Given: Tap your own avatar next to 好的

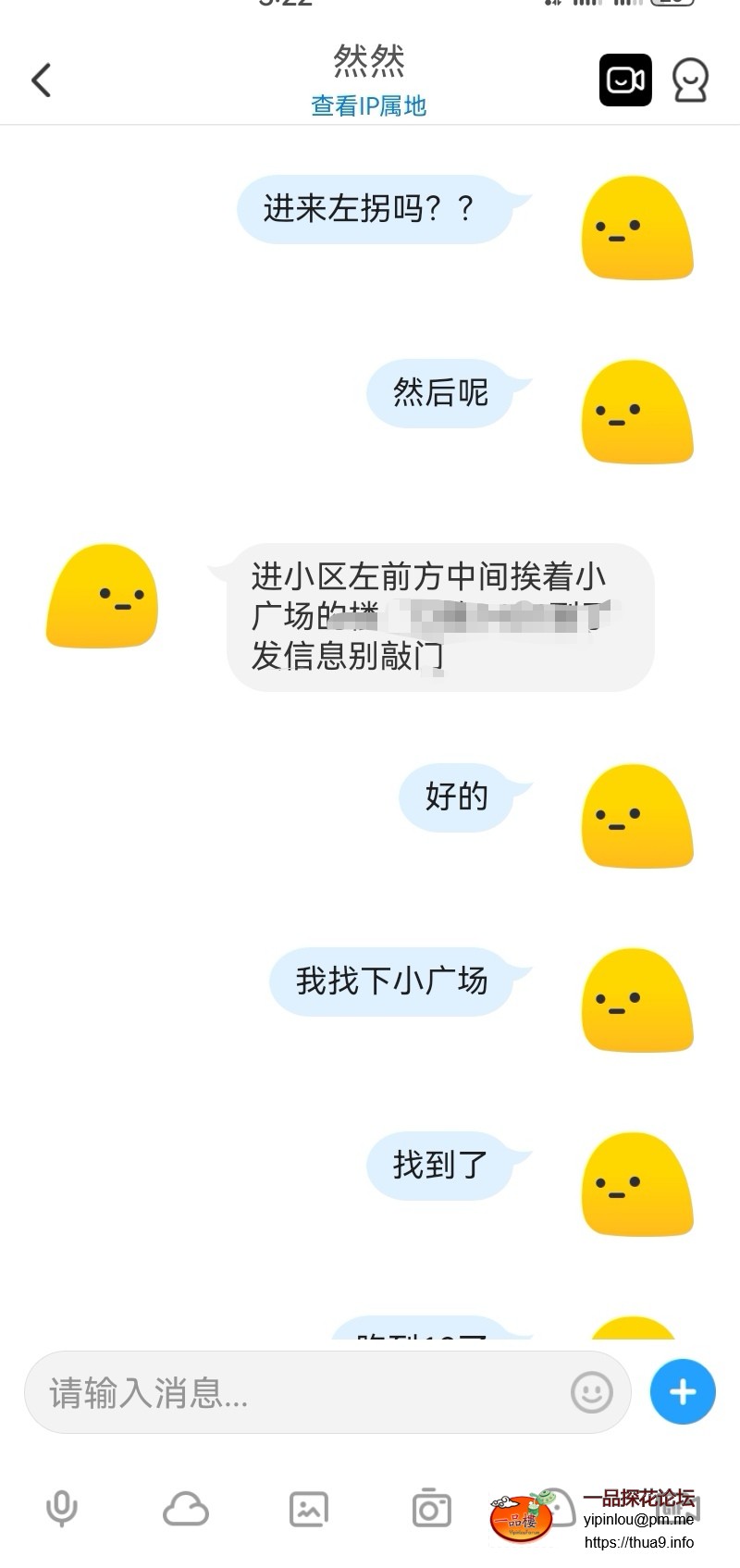Looking at the screenshot, I should click(x=636, y=816).
